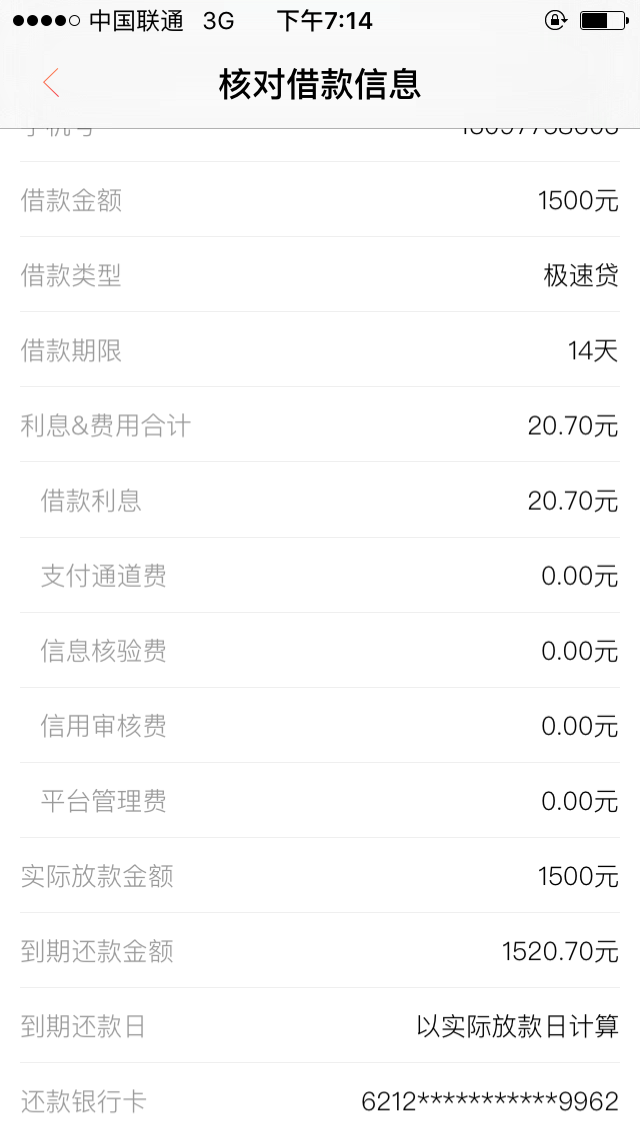Go back from 核对借款信息 screen
640x1136 pixels.
coord(51,83)
